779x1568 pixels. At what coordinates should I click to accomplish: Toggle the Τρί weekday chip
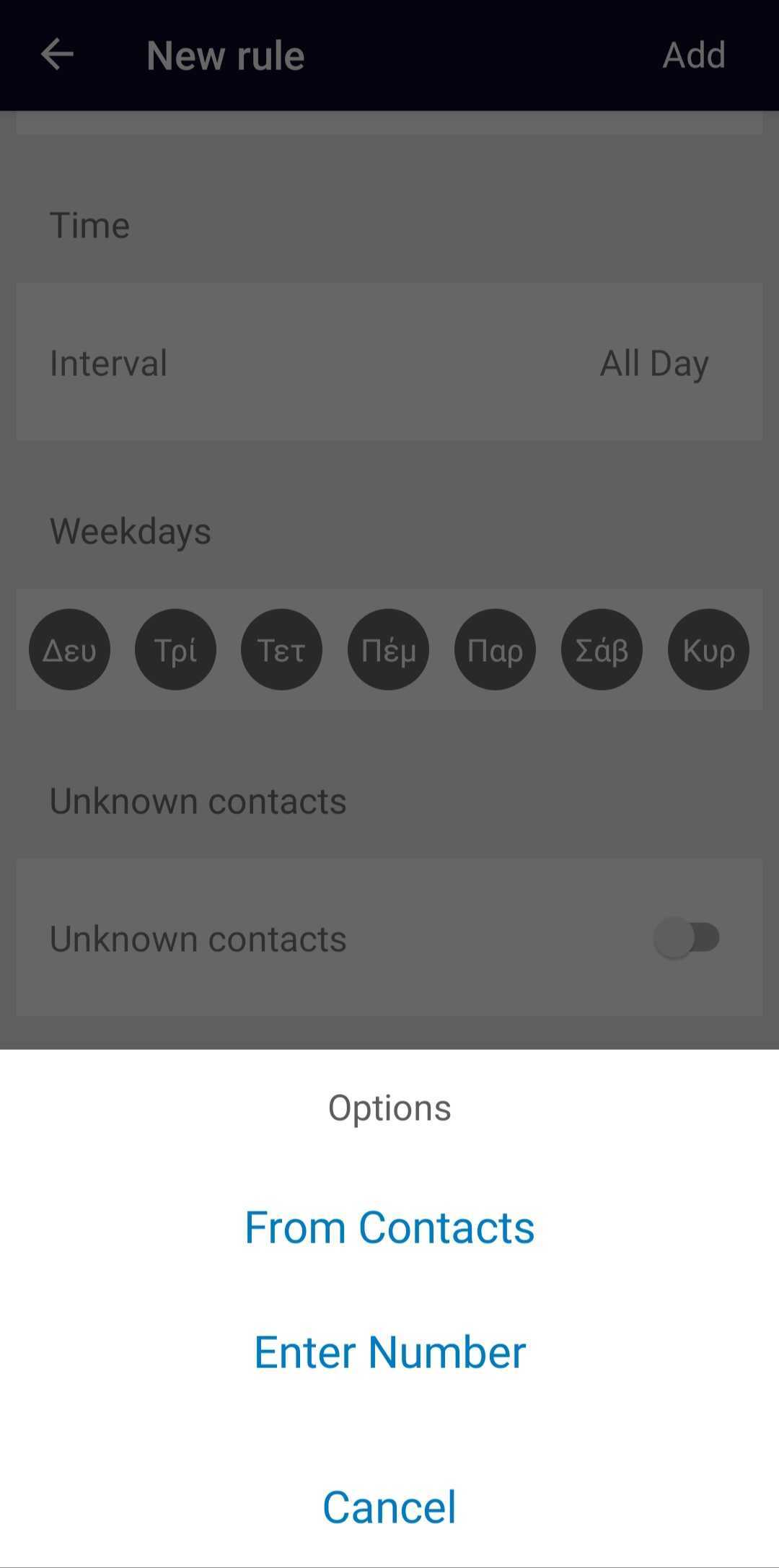click(175, 649)
